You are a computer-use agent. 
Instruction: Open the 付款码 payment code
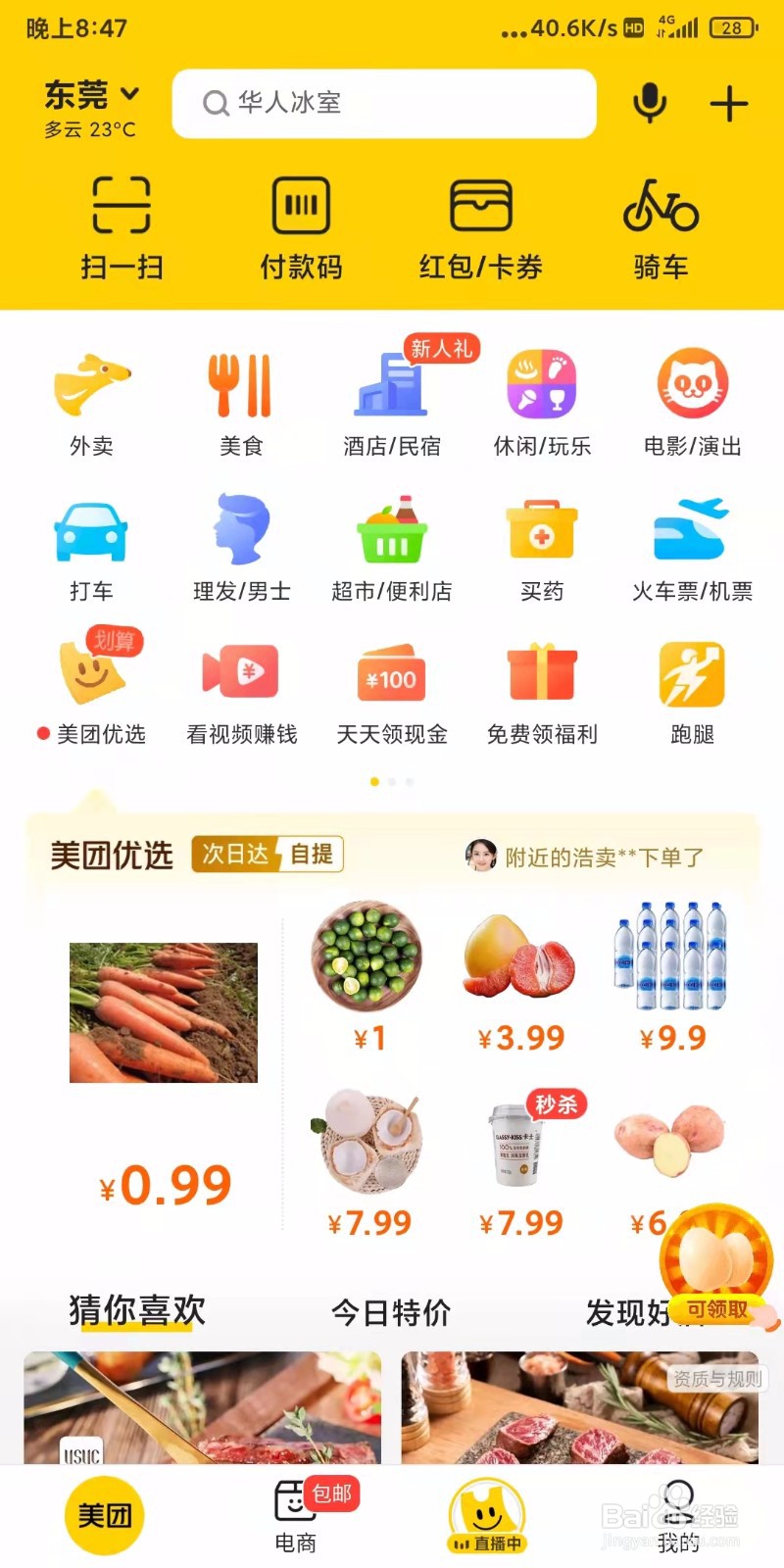tap(301, 225)
